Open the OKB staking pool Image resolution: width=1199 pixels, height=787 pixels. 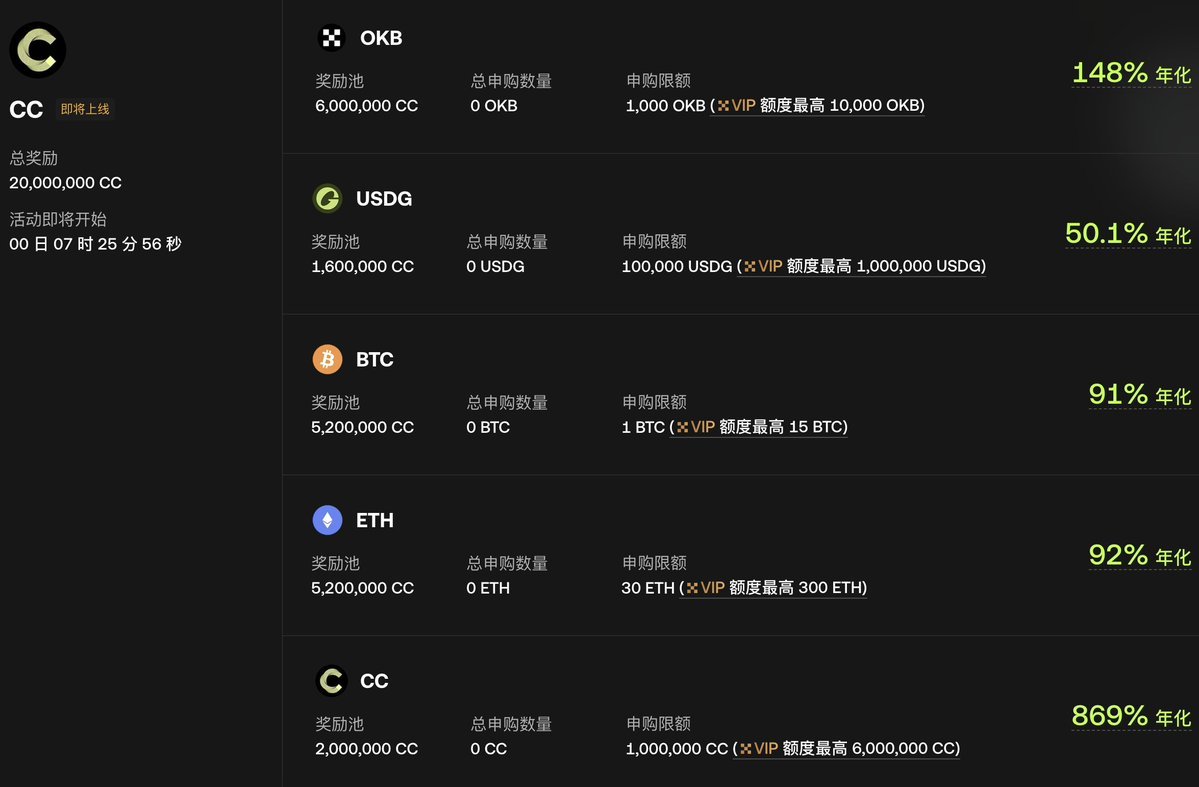click(380, 39)
